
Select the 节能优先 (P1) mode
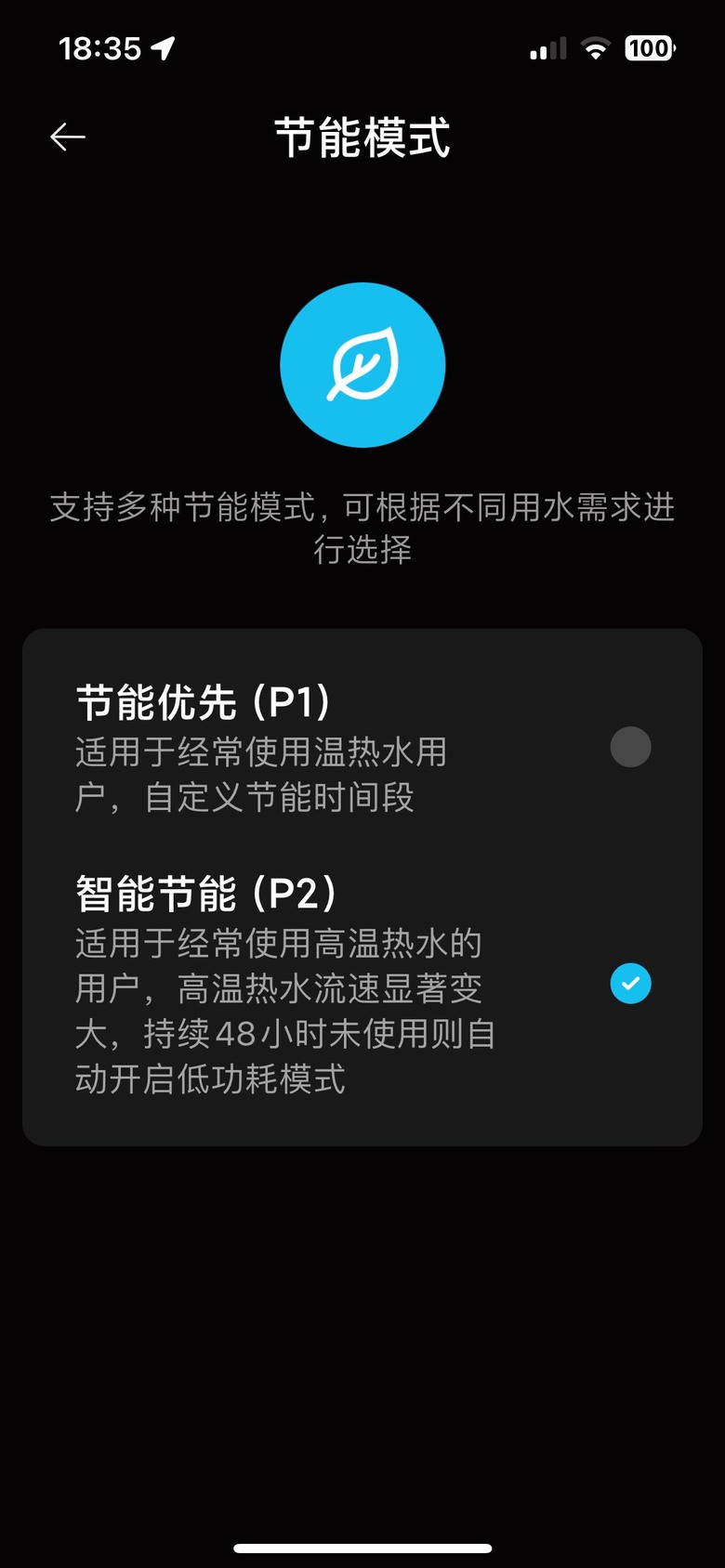tap(362, 748)
